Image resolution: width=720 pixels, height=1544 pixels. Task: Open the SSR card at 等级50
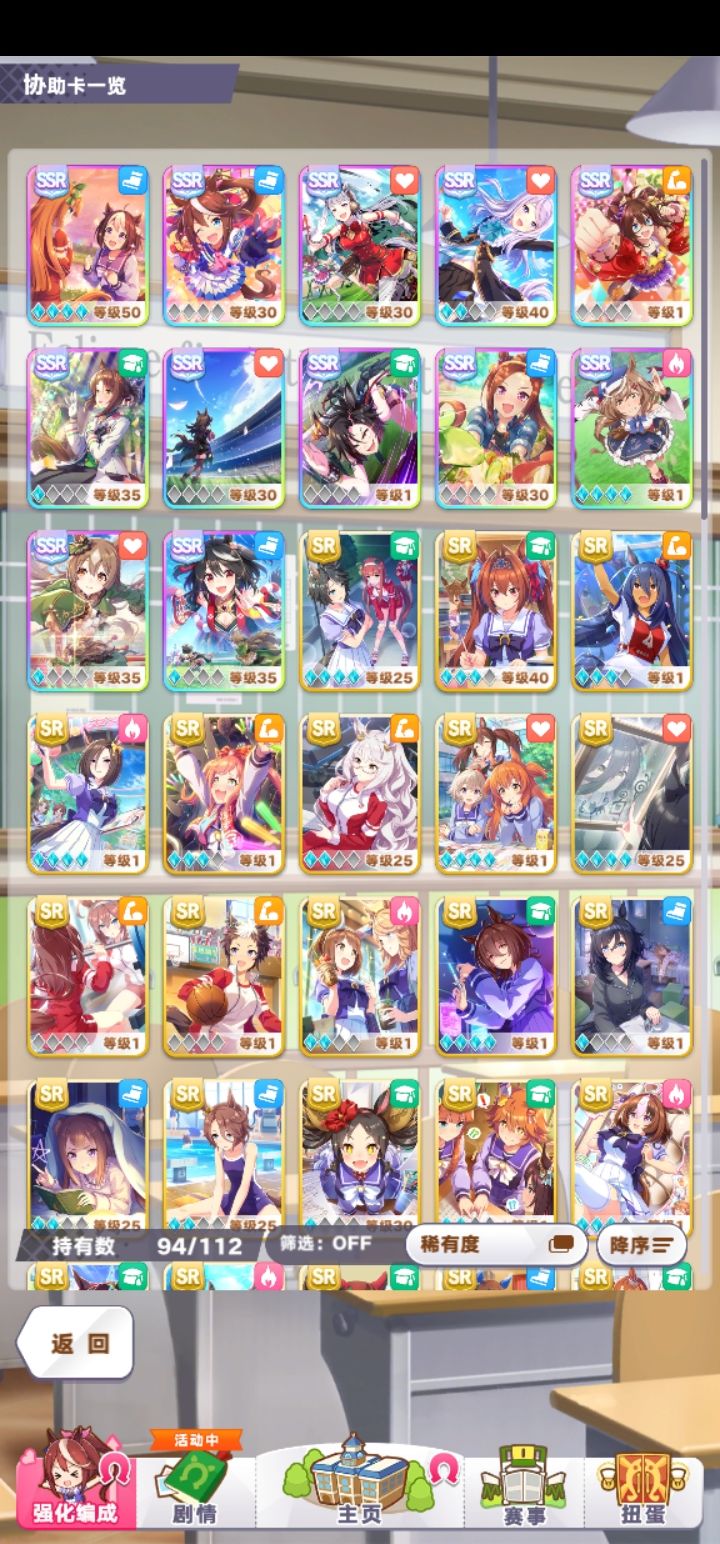click(x=88, y=246)
